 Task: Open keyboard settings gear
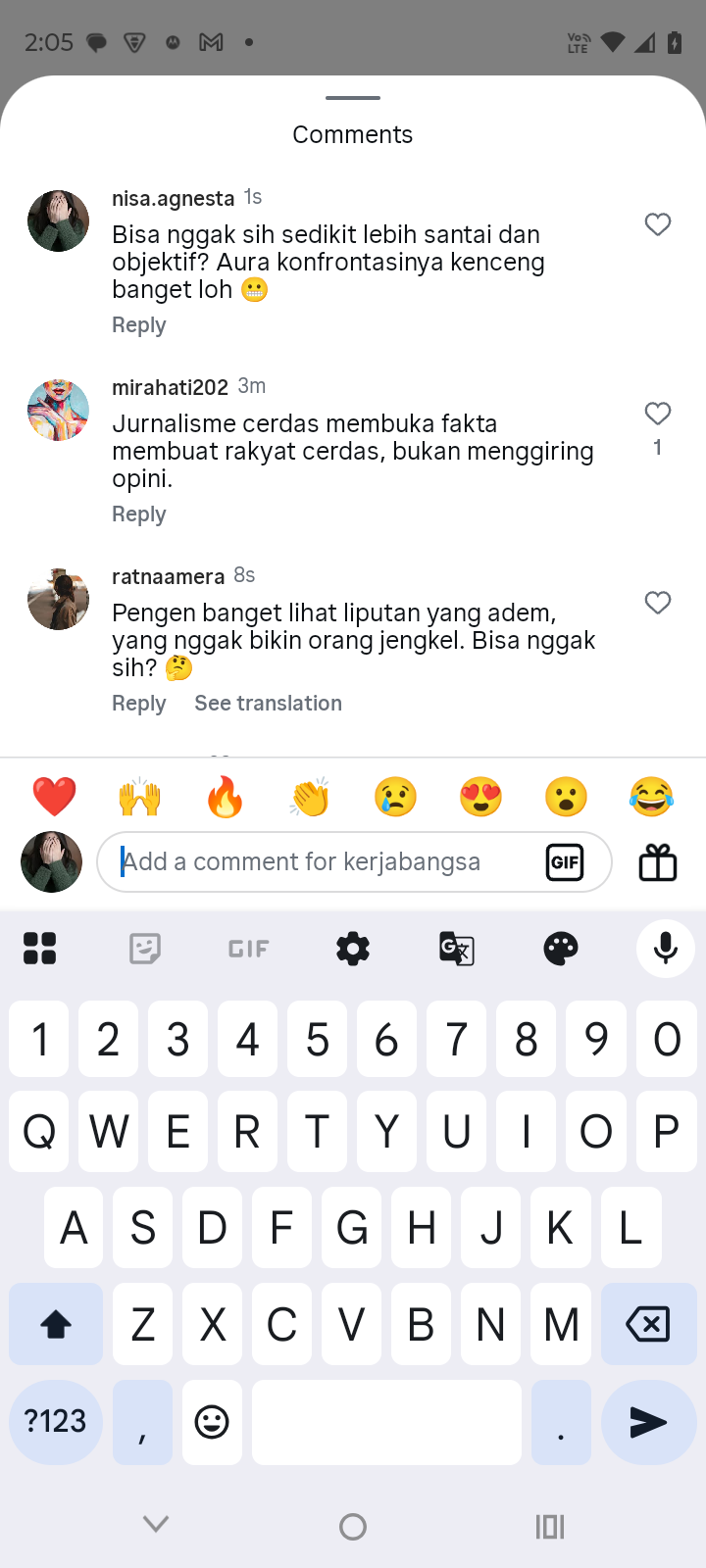pyautogui.click(x=352, y=949)
